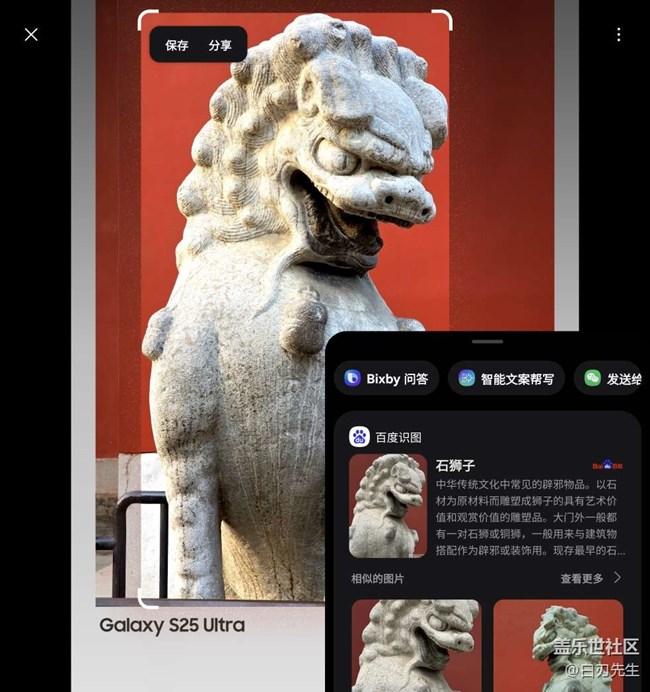This screenshot has width=650, height=692.
Task: Open the three-dot overflow menu
Action: click(x=618, y=35)
